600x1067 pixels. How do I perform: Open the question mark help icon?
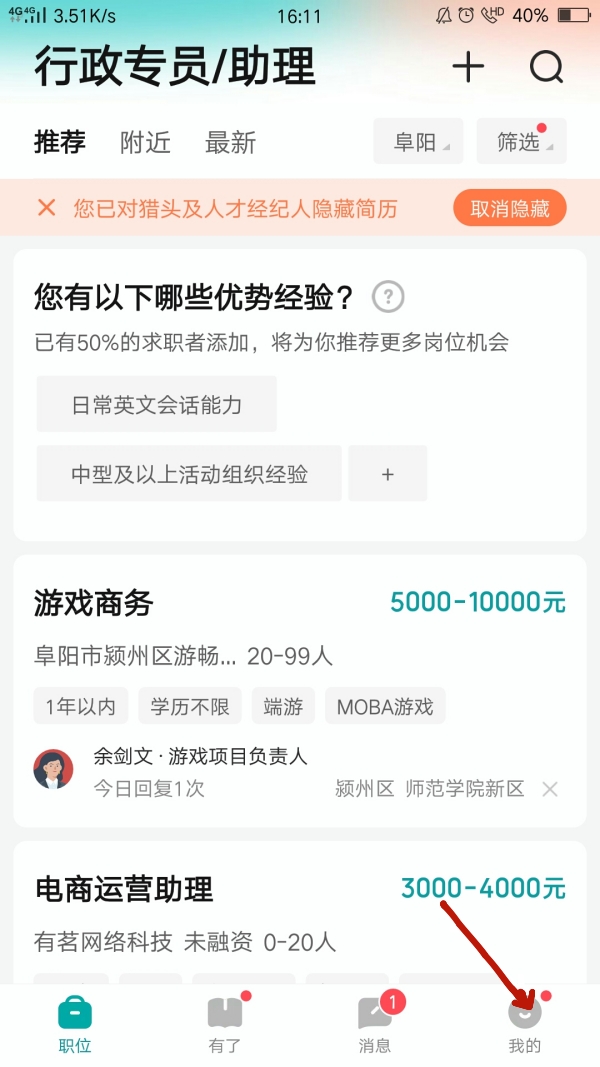pos(388,297)
